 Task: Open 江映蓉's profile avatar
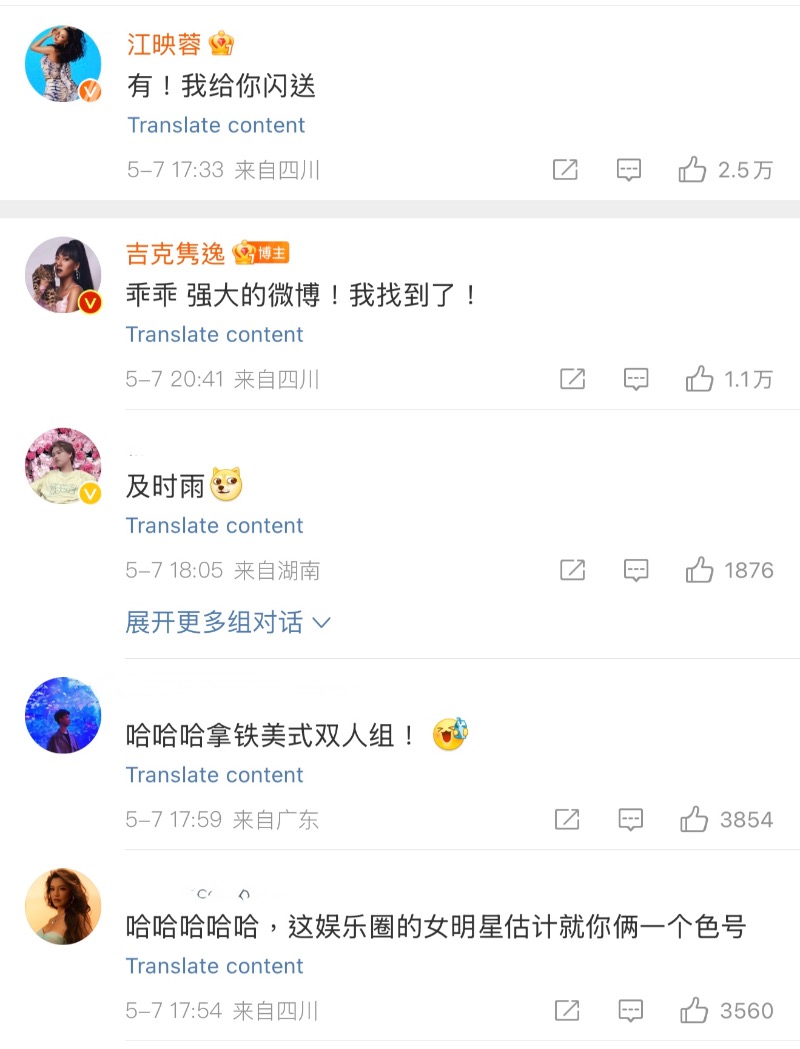tap(63, 65)
